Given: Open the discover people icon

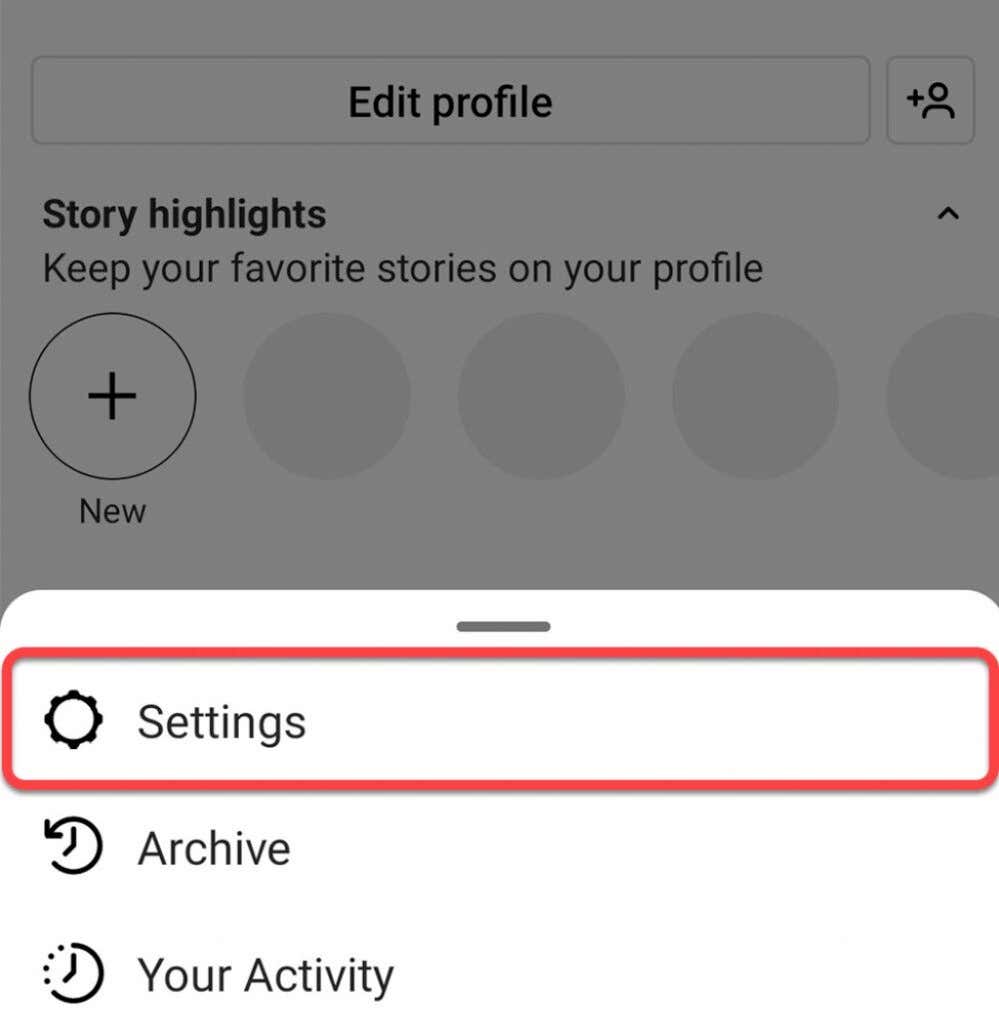Looking at the screenshot, I should pos(930,101).
